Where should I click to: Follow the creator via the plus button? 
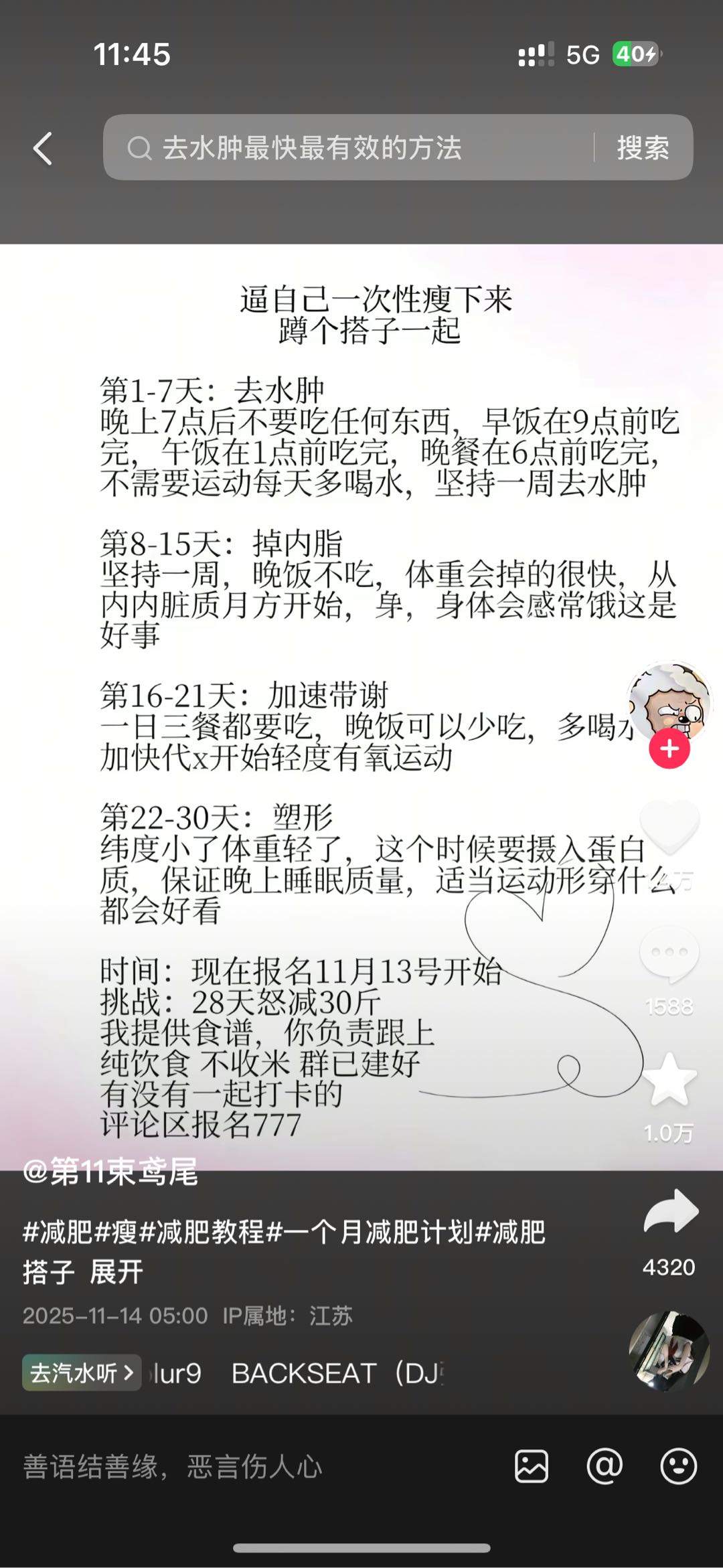[x=669, y=750]
